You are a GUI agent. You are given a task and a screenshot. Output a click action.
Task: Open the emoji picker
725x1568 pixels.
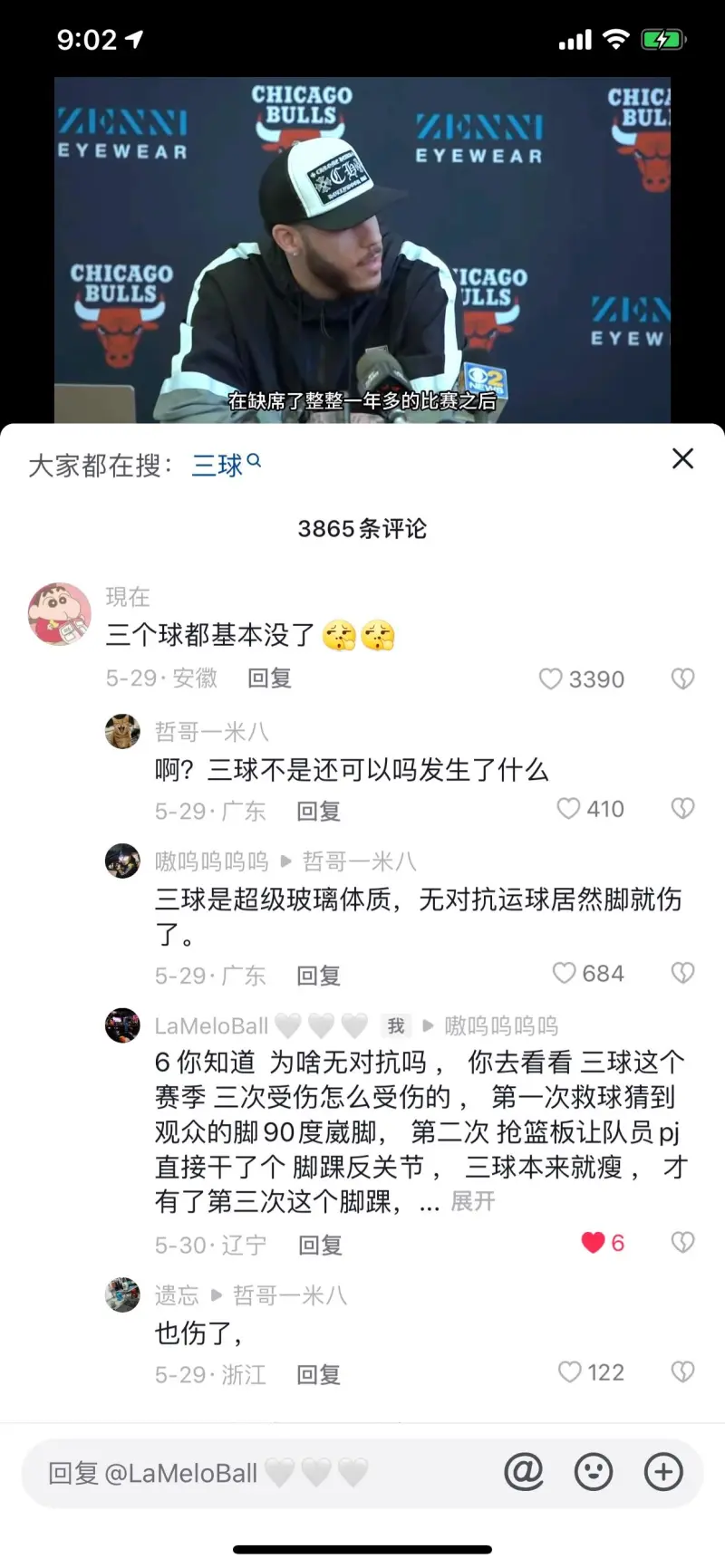594,1472
